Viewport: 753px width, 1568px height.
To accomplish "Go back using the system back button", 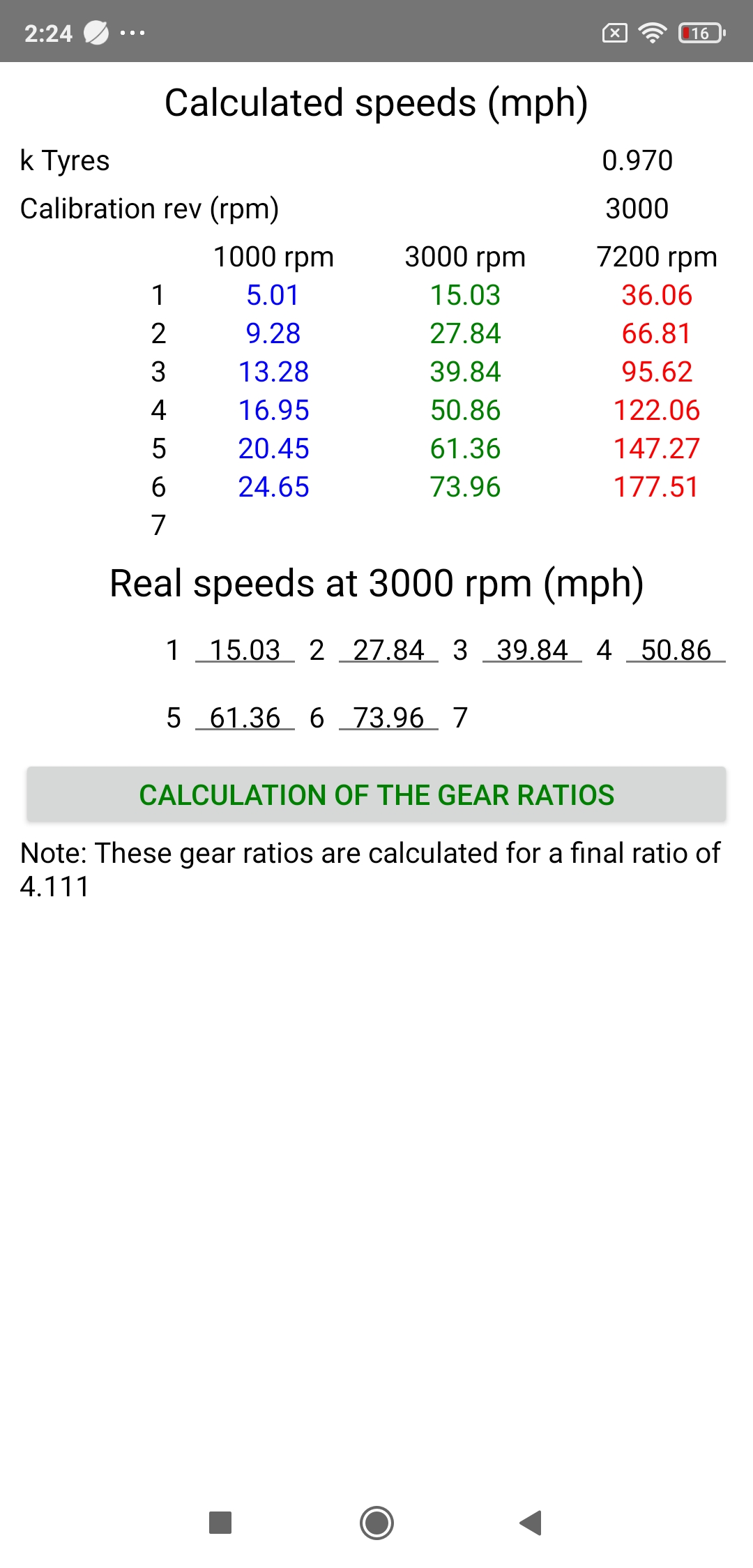I will point(531,1523).
